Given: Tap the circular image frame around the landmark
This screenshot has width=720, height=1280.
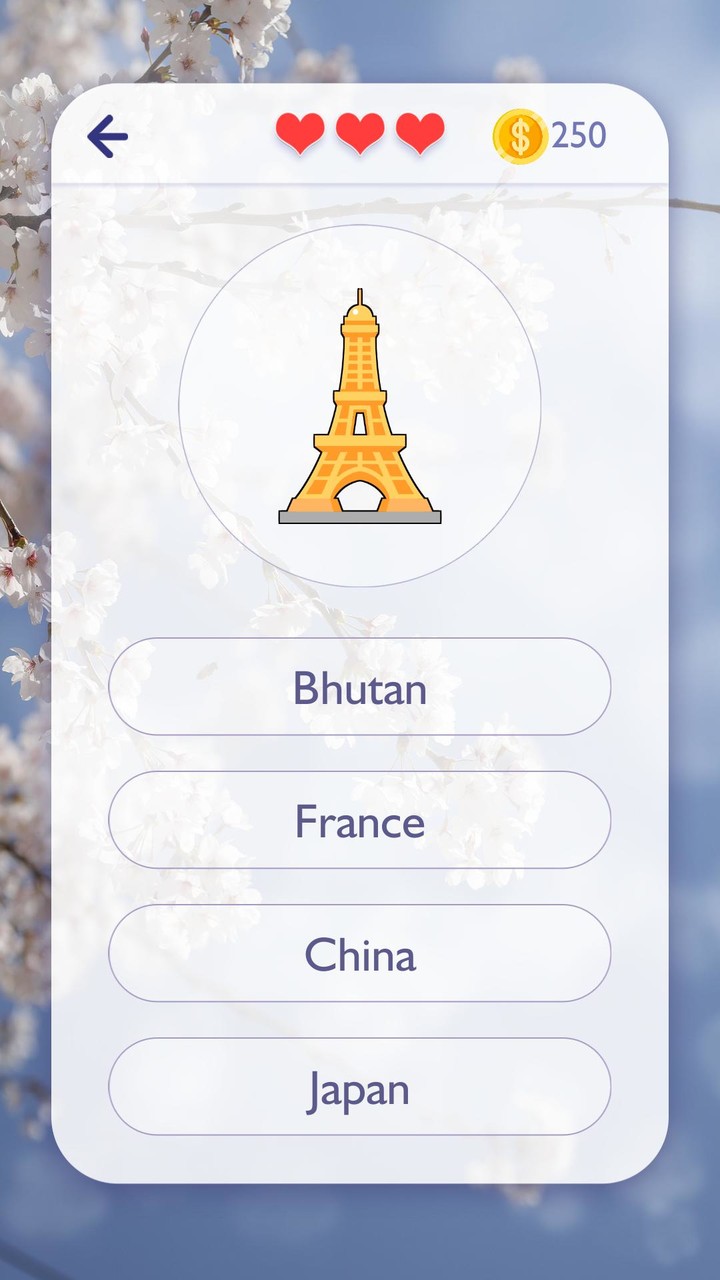Looking at the screenshot, I should tap(360, 225).
